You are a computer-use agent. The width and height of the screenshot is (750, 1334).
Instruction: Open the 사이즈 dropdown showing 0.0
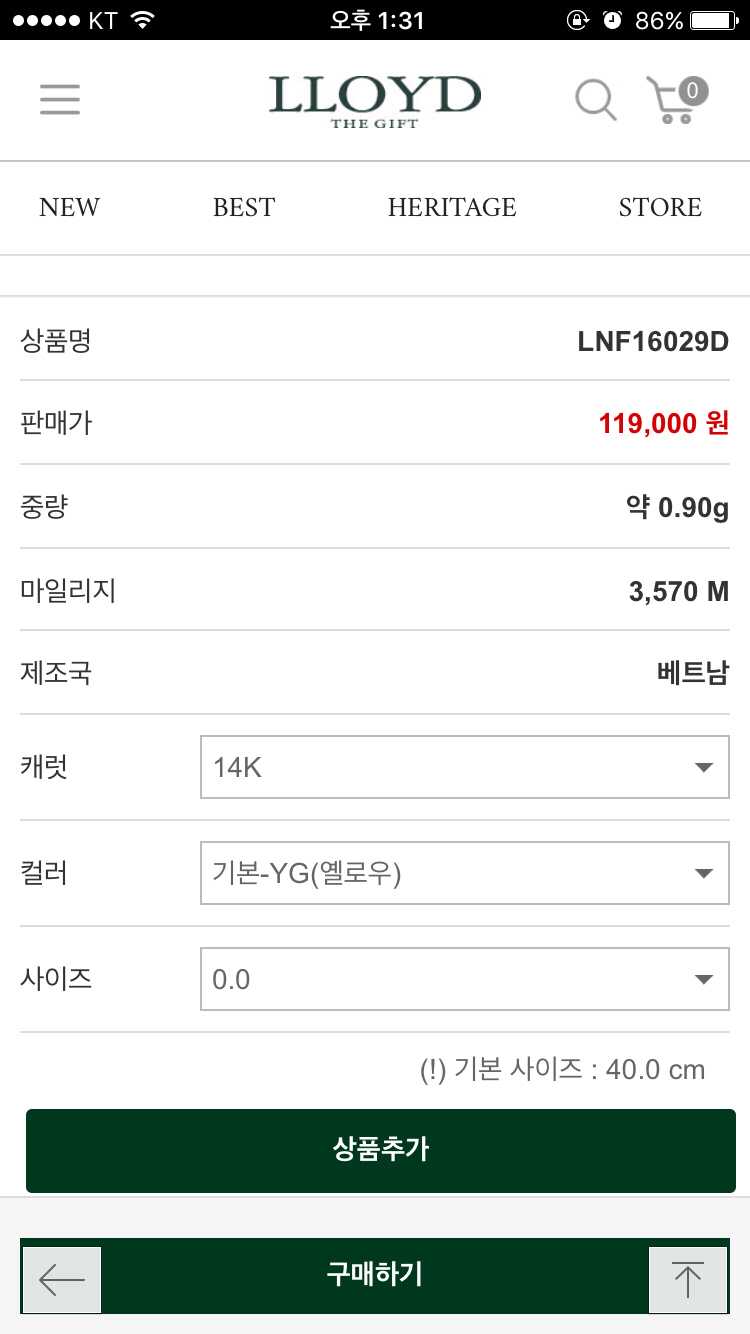tap(464, 979)
